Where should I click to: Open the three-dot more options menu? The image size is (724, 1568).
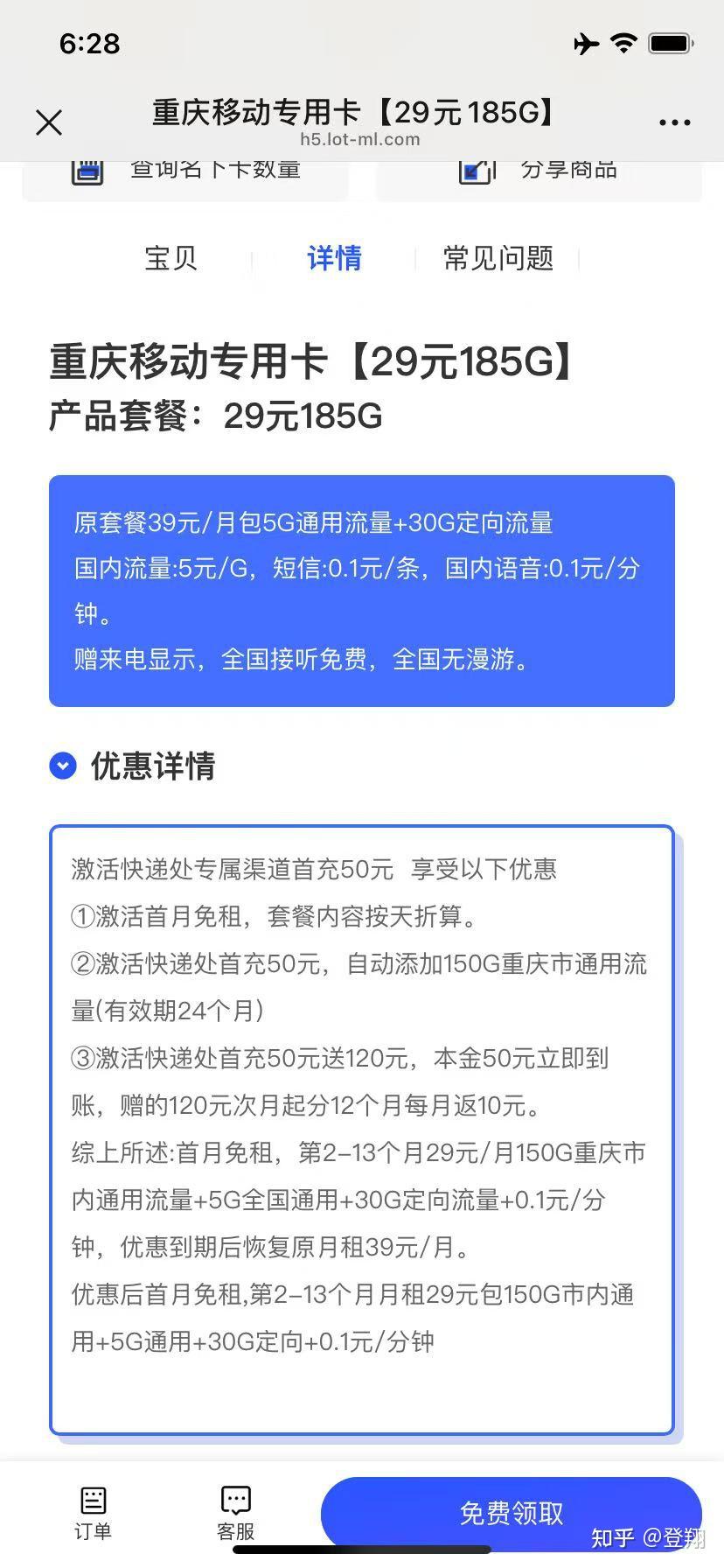pos(674,122)
